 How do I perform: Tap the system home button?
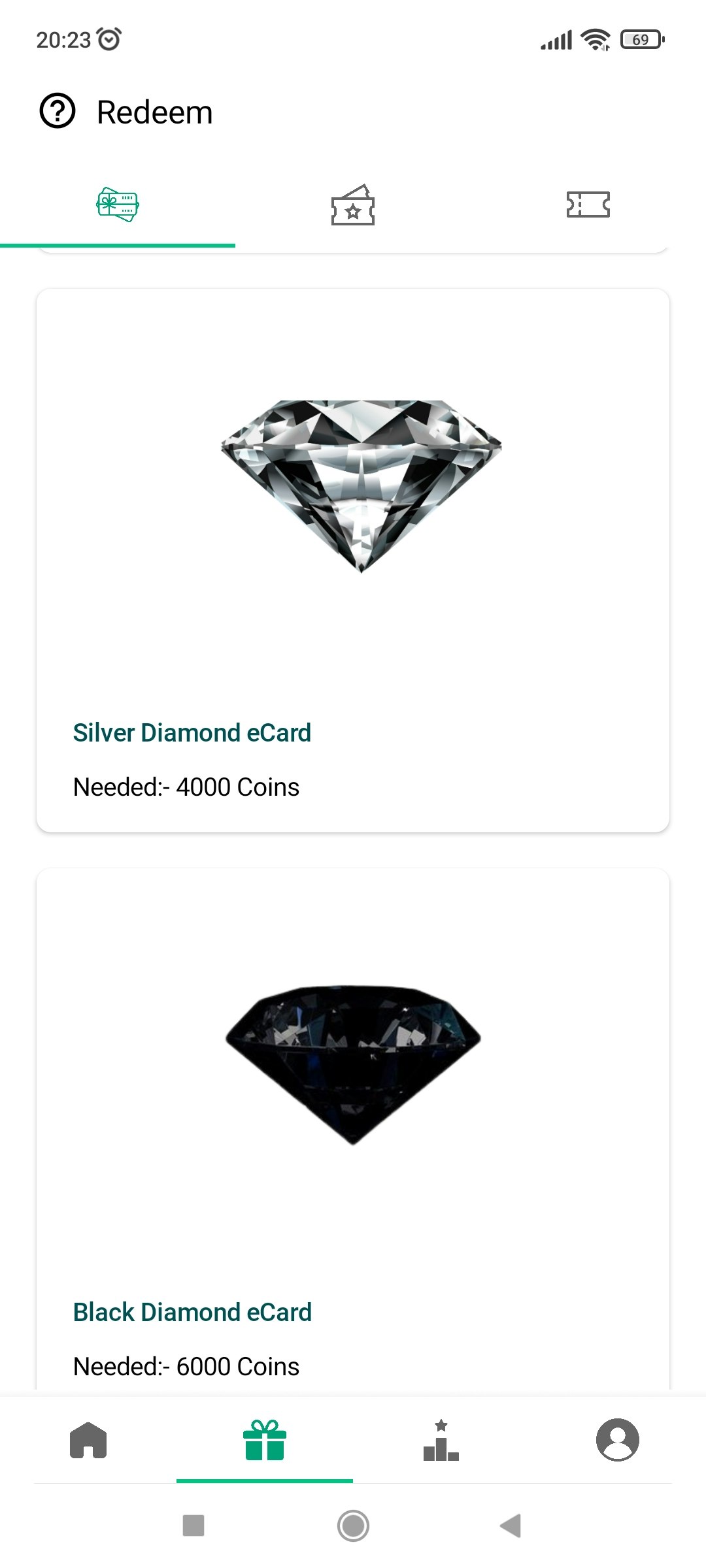coord(353,1526)
